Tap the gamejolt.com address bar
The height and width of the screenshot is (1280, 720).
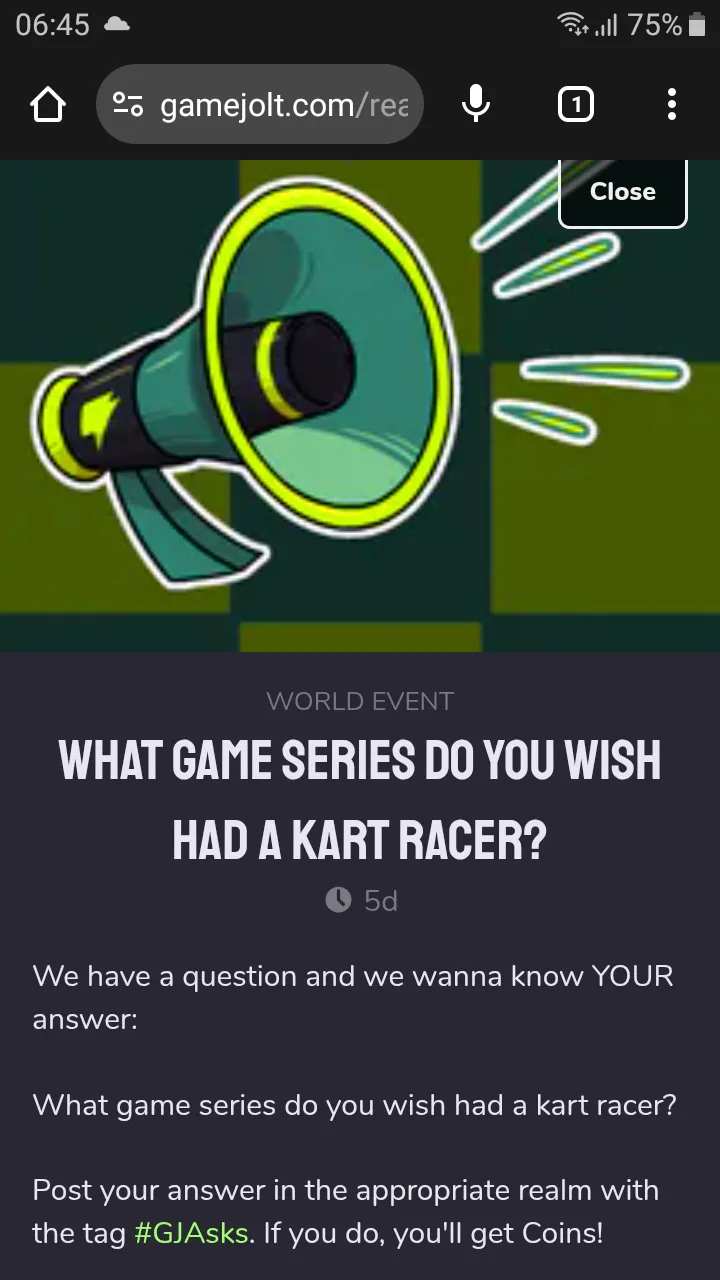[260, 104]
